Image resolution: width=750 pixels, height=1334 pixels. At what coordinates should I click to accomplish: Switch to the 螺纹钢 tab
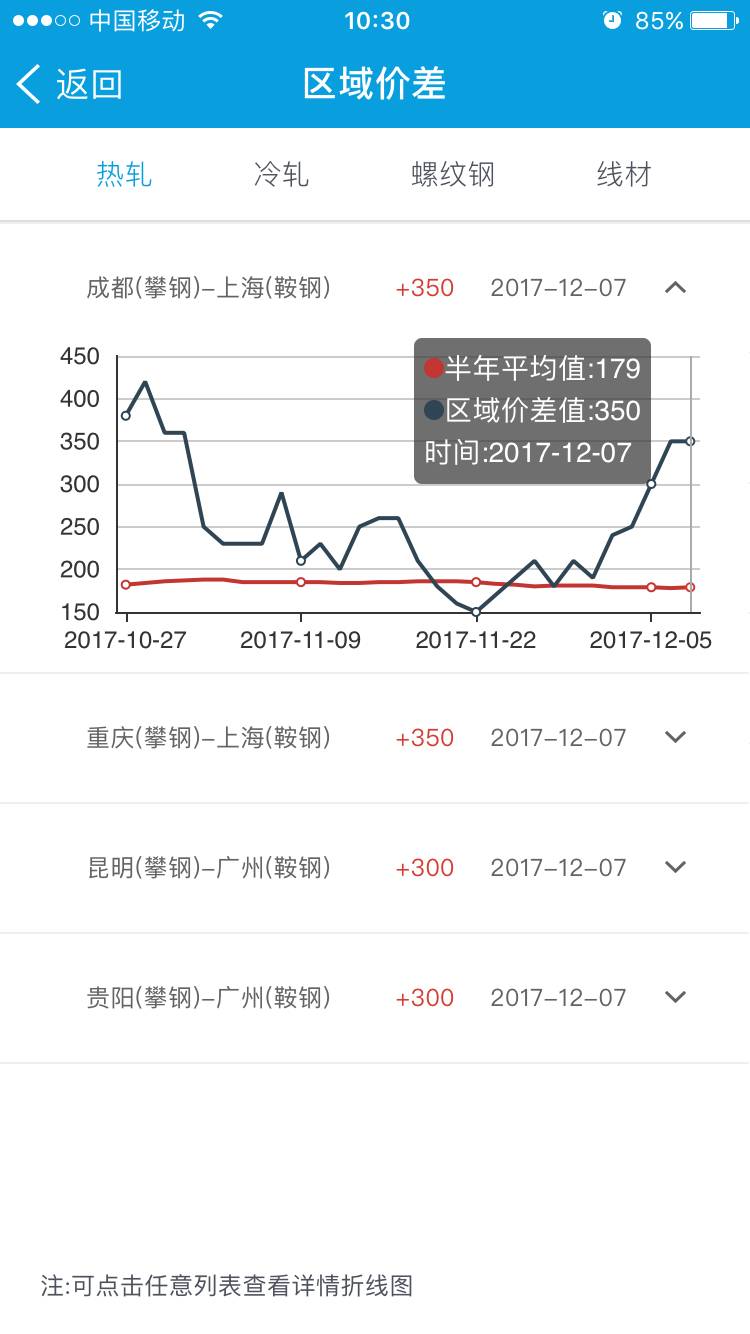[453, 174]
